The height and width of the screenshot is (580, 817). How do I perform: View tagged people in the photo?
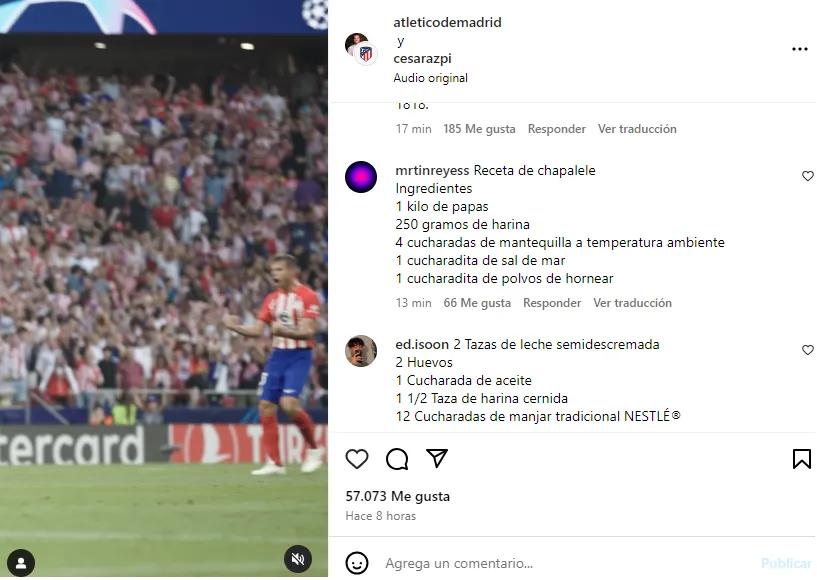point(20,560)
